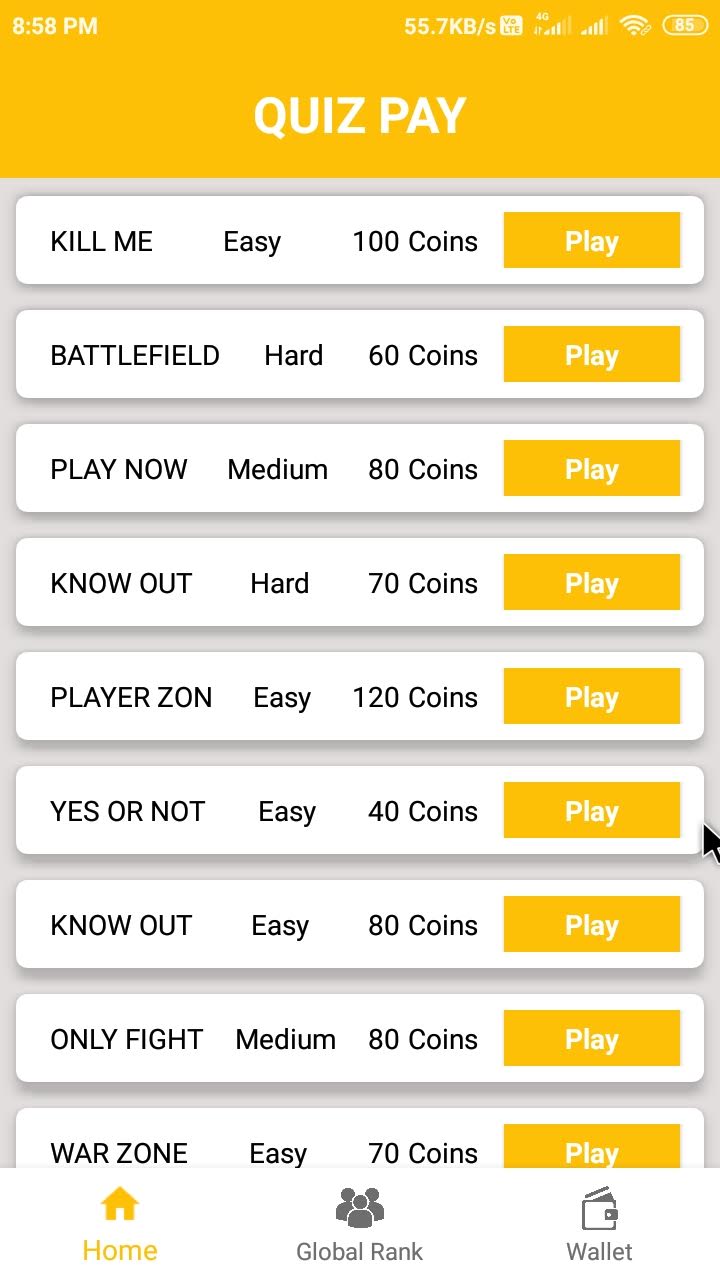Image resolution: width=720 pixels, height=1280 pixels.
Task: Start the PLAYER ZON quiz
Action: [x=591, y=697]
